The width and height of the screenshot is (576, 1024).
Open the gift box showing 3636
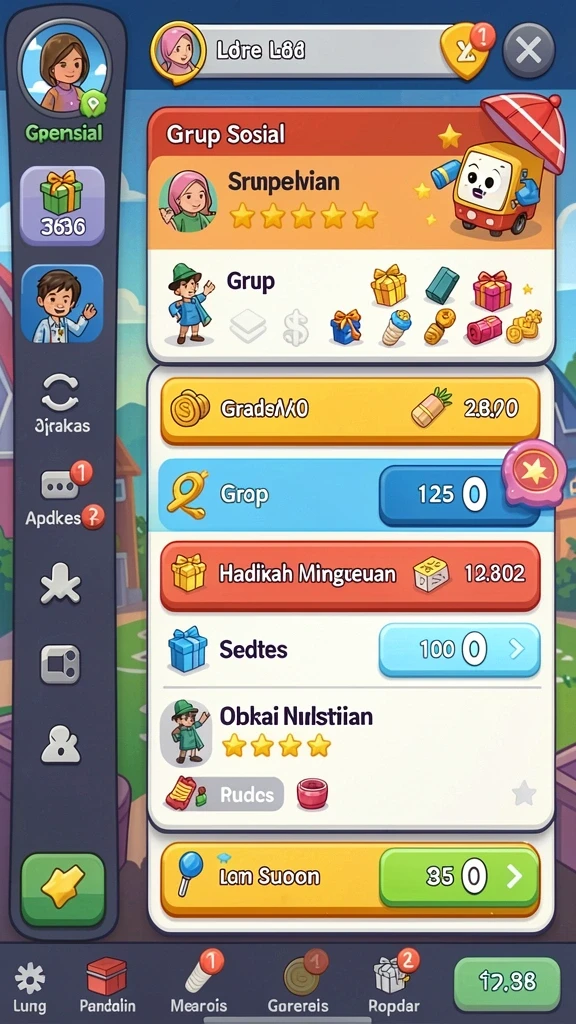coord(62,205)
